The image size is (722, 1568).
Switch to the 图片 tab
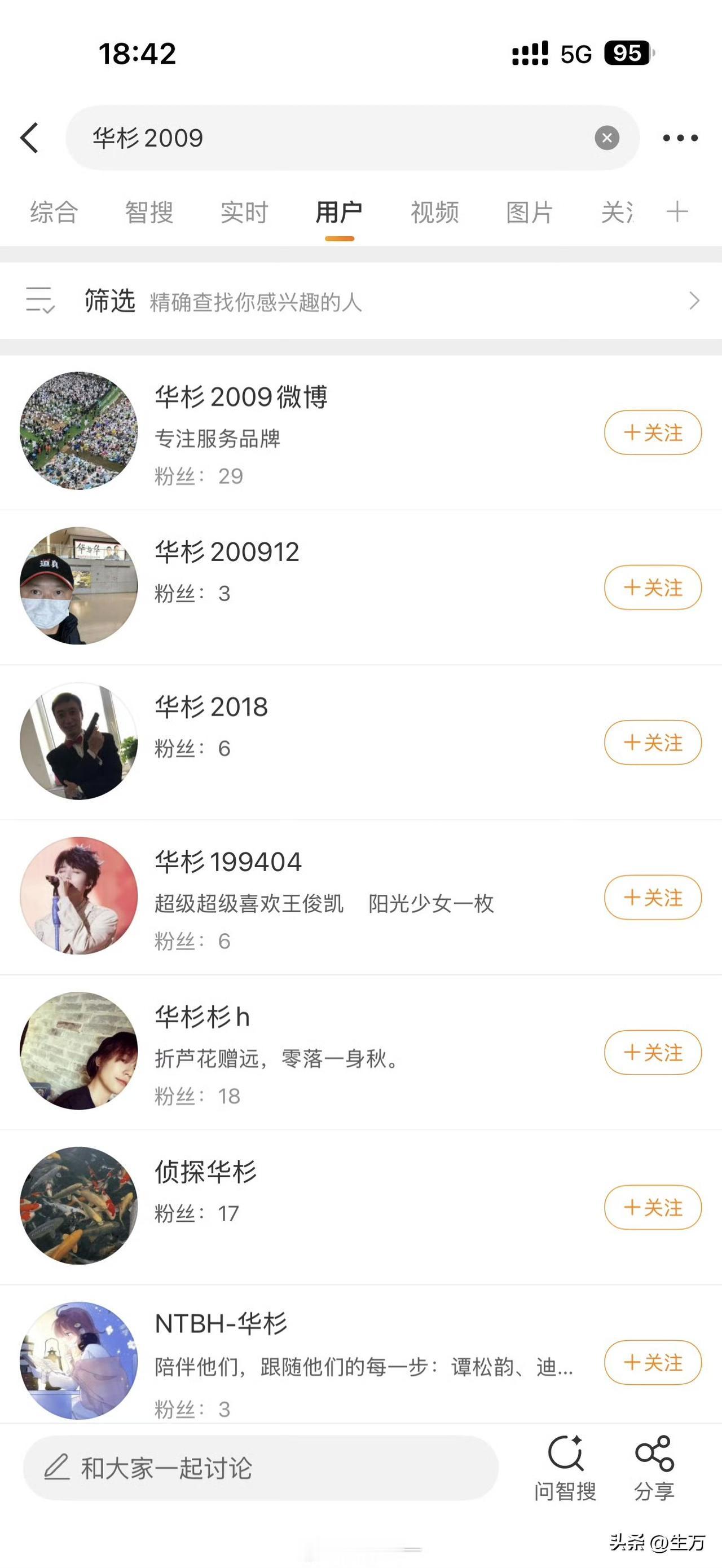tap(529, 213)
